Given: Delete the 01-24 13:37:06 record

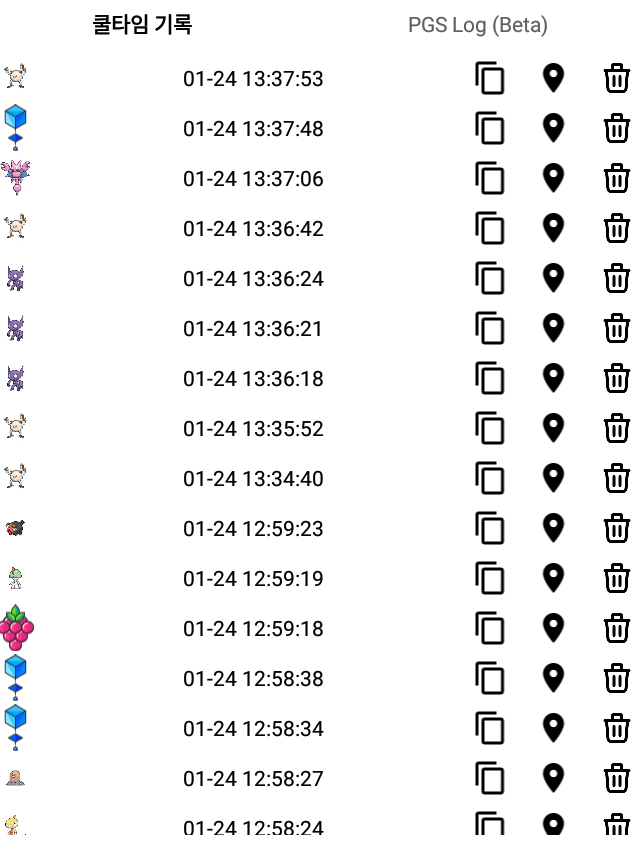Looking at the screenshot, I should pos(617,178).
